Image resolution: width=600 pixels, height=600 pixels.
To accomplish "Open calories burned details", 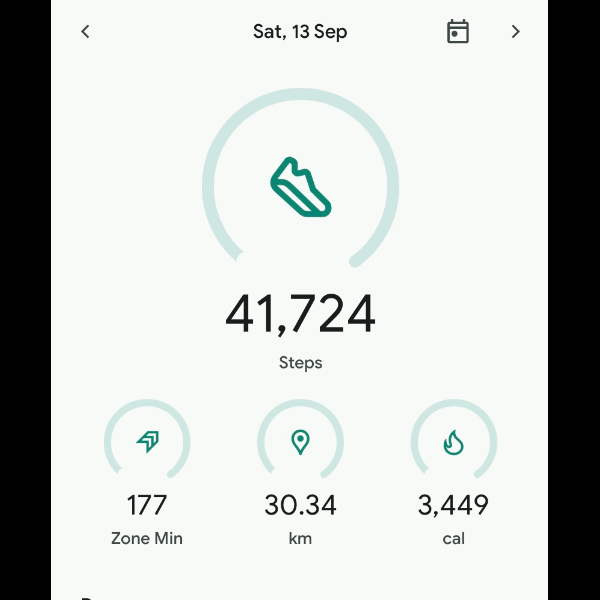I will [453, 442].
